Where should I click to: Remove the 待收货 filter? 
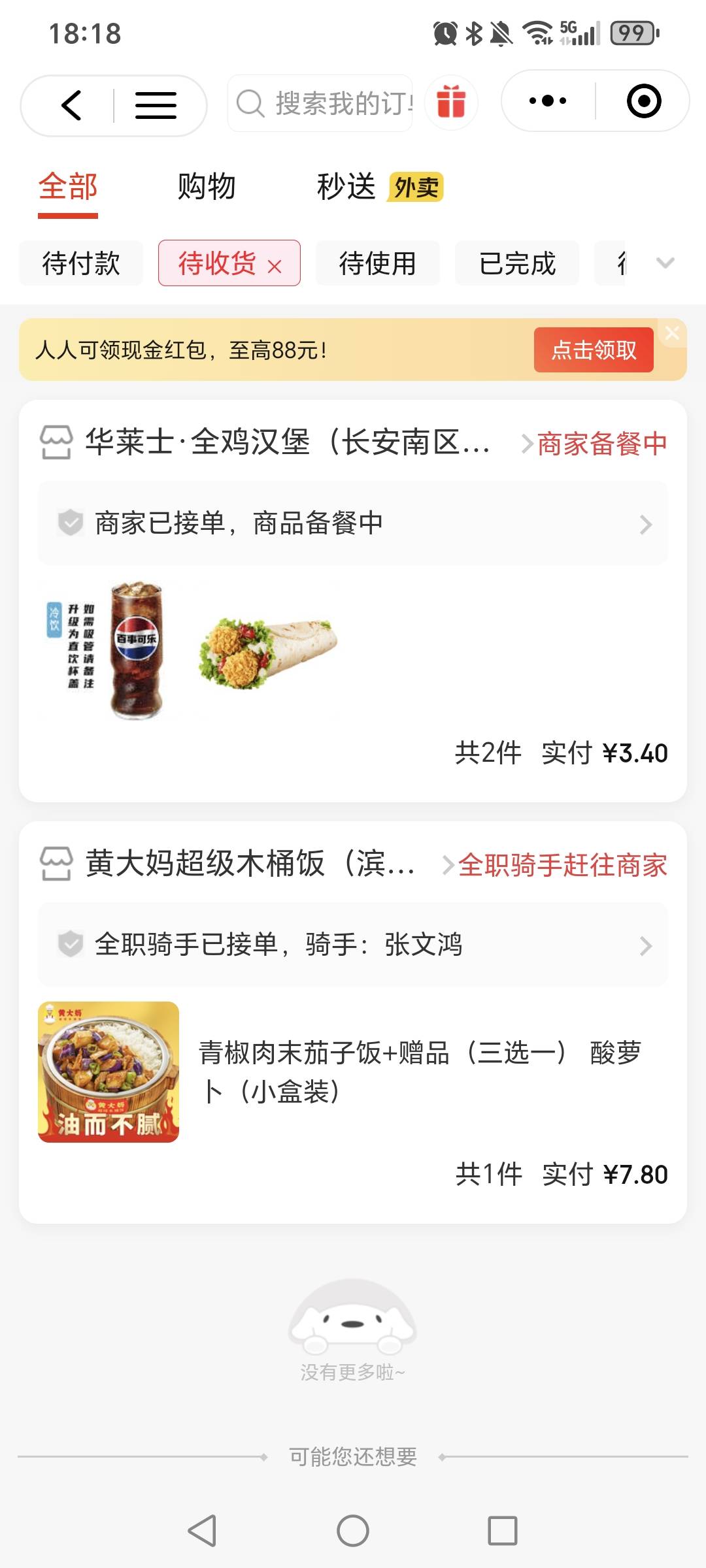pyautogui.click(x=275, y=266)
